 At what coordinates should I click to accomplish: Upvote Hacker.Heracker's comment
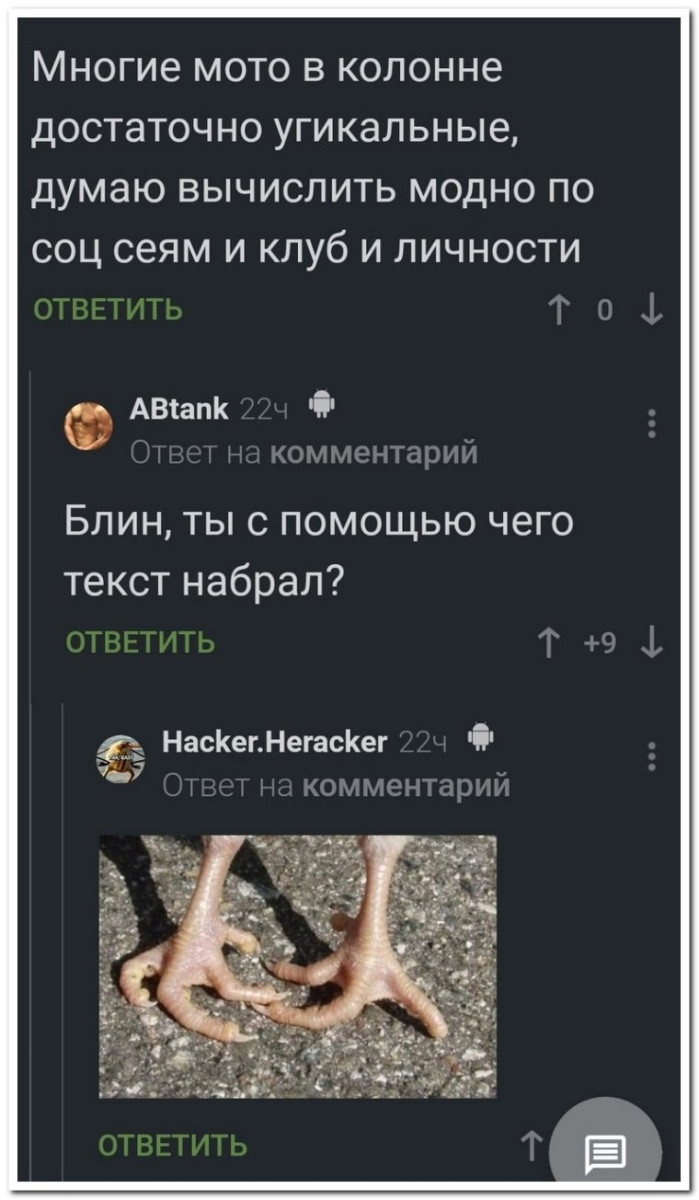tap(529, 1144)
